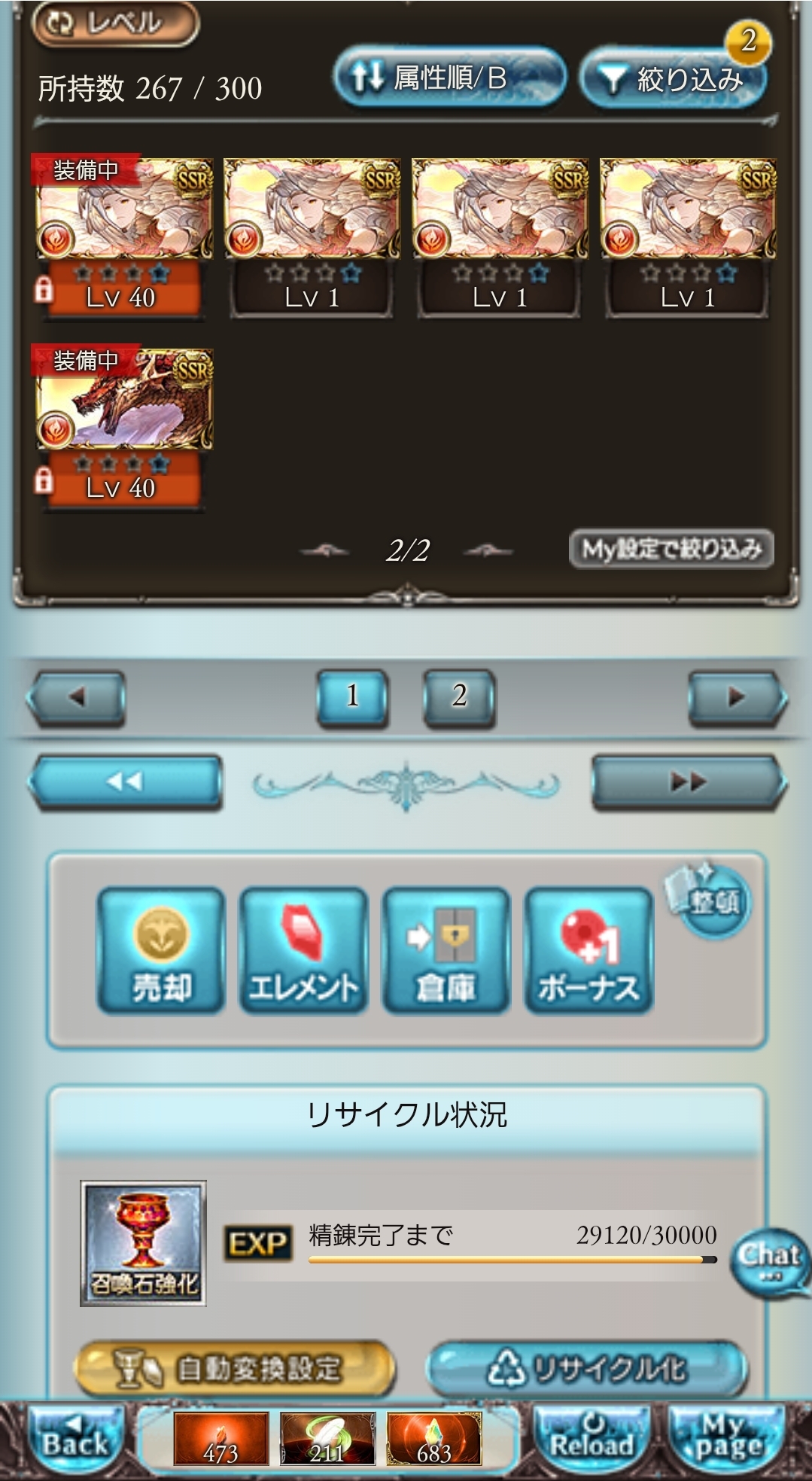Open the Chat bubble

(x=769, y=1263)
